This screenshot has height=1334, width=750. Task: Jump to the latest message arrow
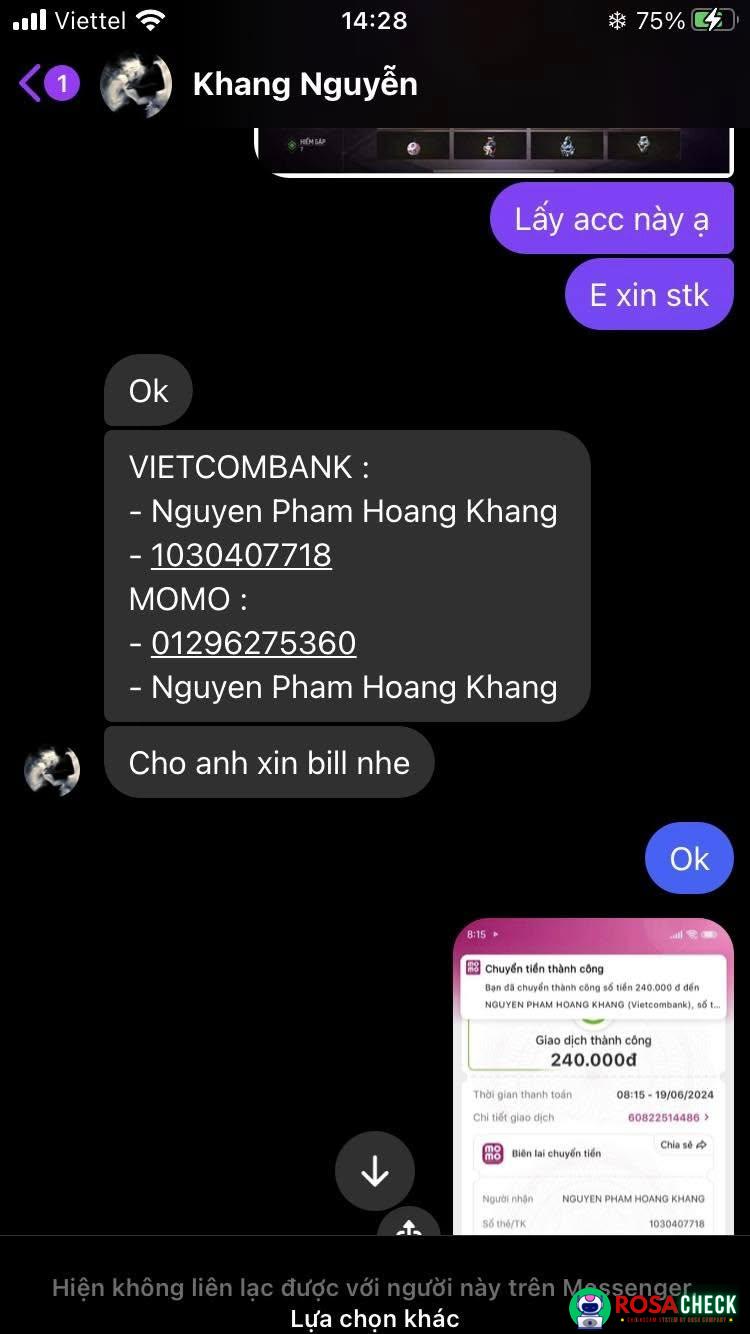coord(375,1171)
